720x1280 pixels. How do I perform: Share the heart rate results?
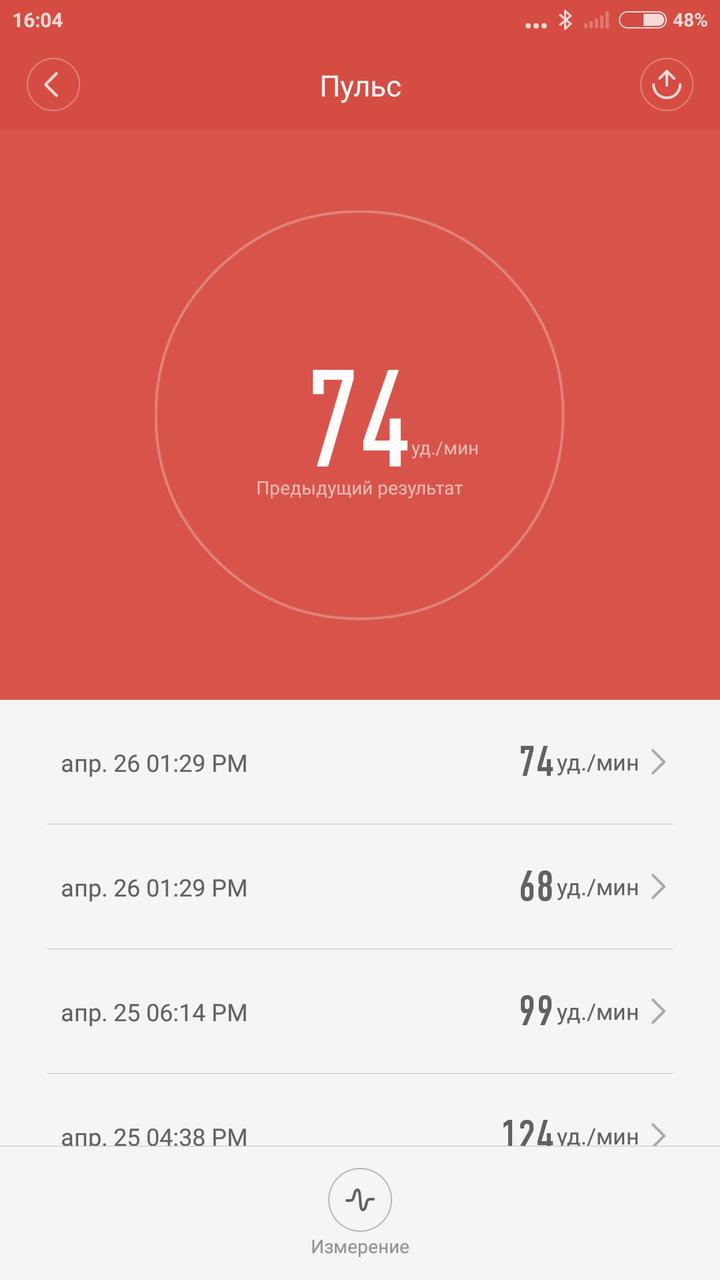click(666, 85)
